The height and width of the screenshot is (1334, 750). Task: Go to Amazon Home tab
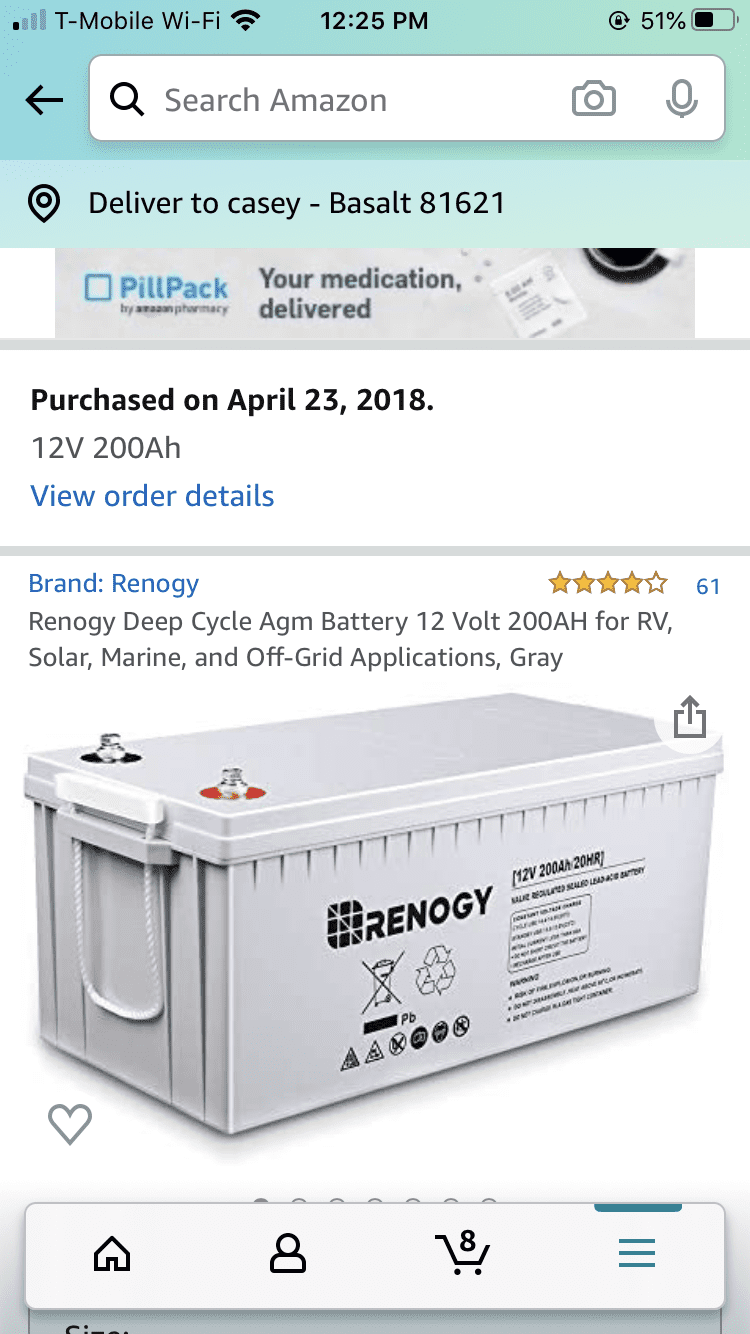pyautogui.click(x=111, y=1253)
